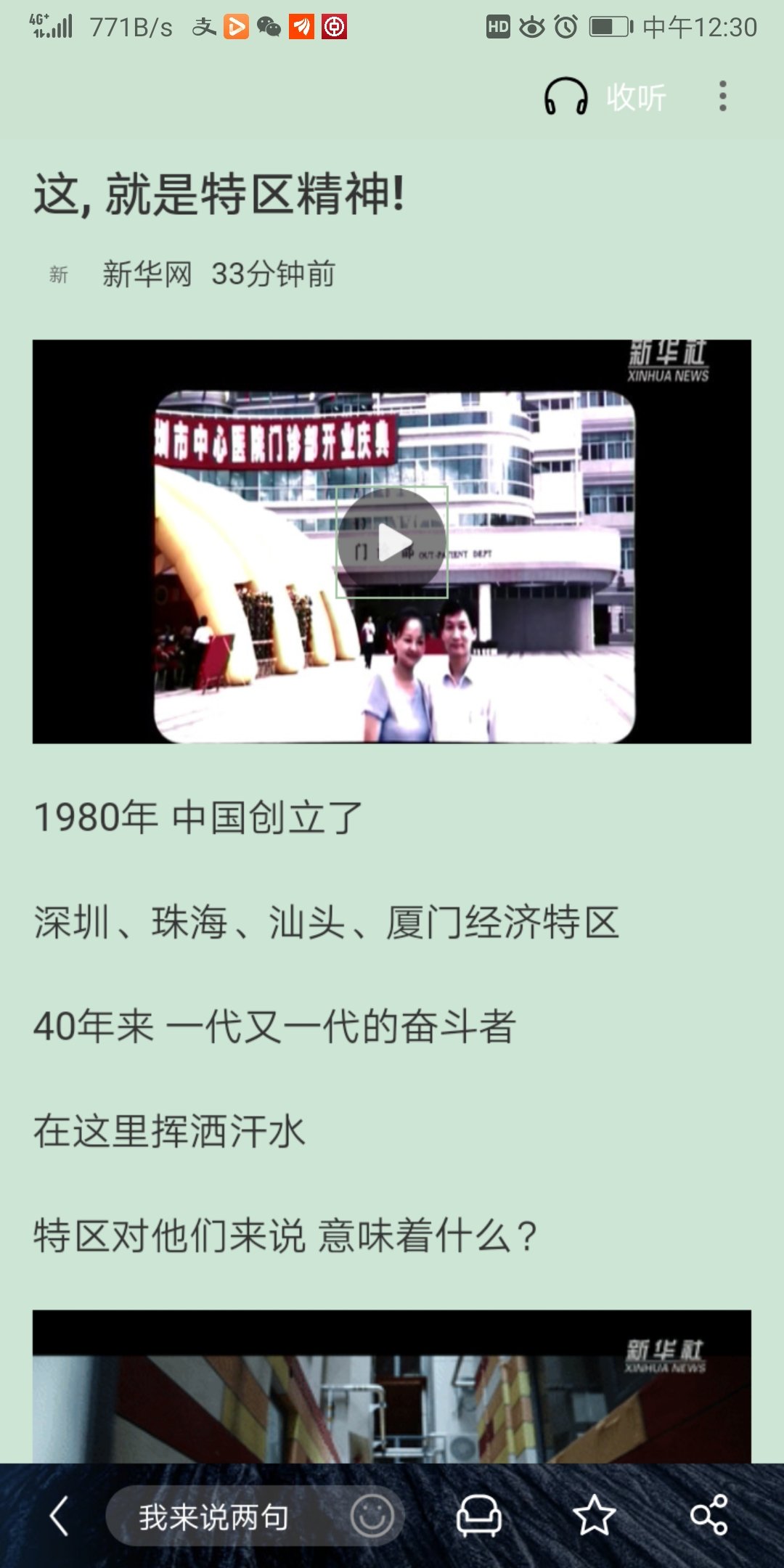Play the Xinhua video at top
784x1568 pixels.
[x=392, y=542]
